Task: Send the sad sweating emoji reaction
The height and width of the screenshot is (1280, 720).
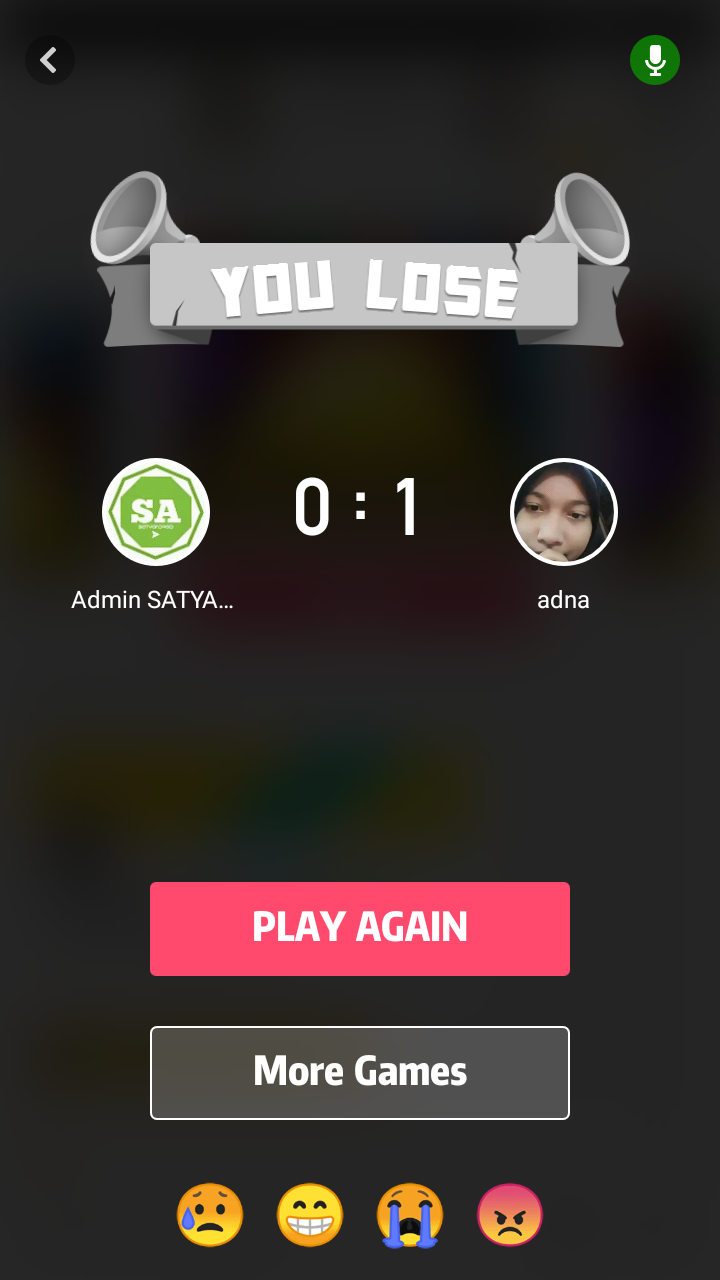Action: click(210, 1216)
